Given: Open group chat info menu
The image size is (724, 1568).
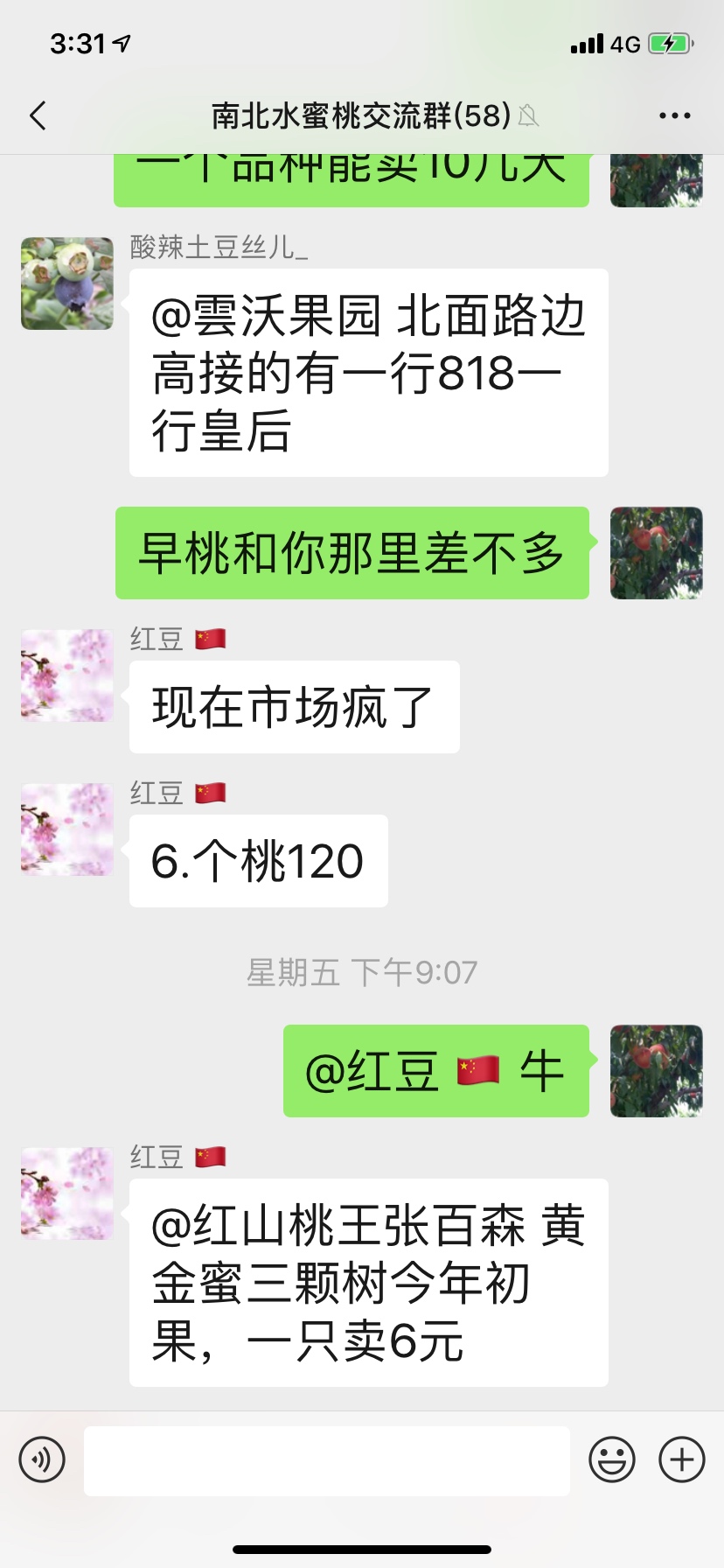Looking at the screenshot, I should tap(674, 115).
